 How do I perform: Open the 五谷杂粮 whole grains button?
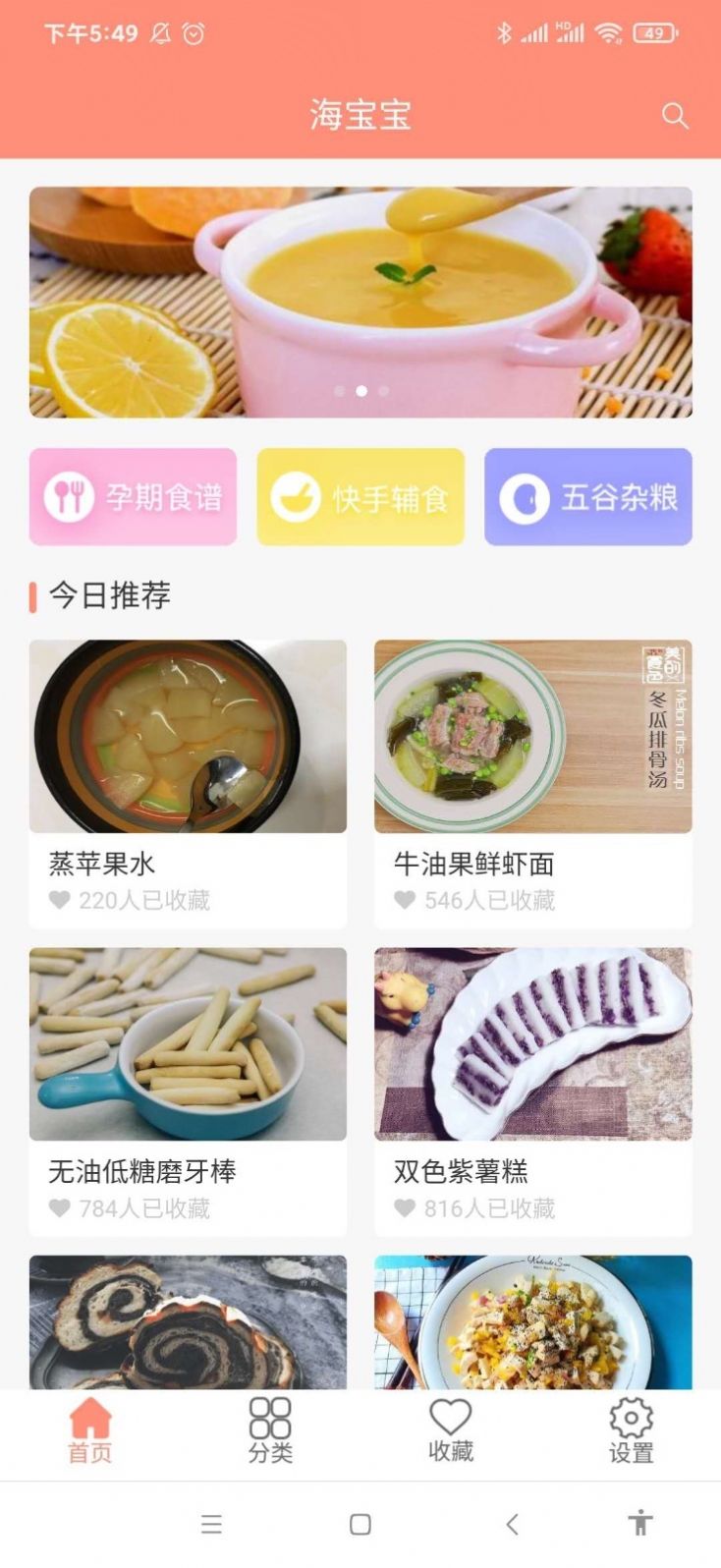(x=587, y=496)
